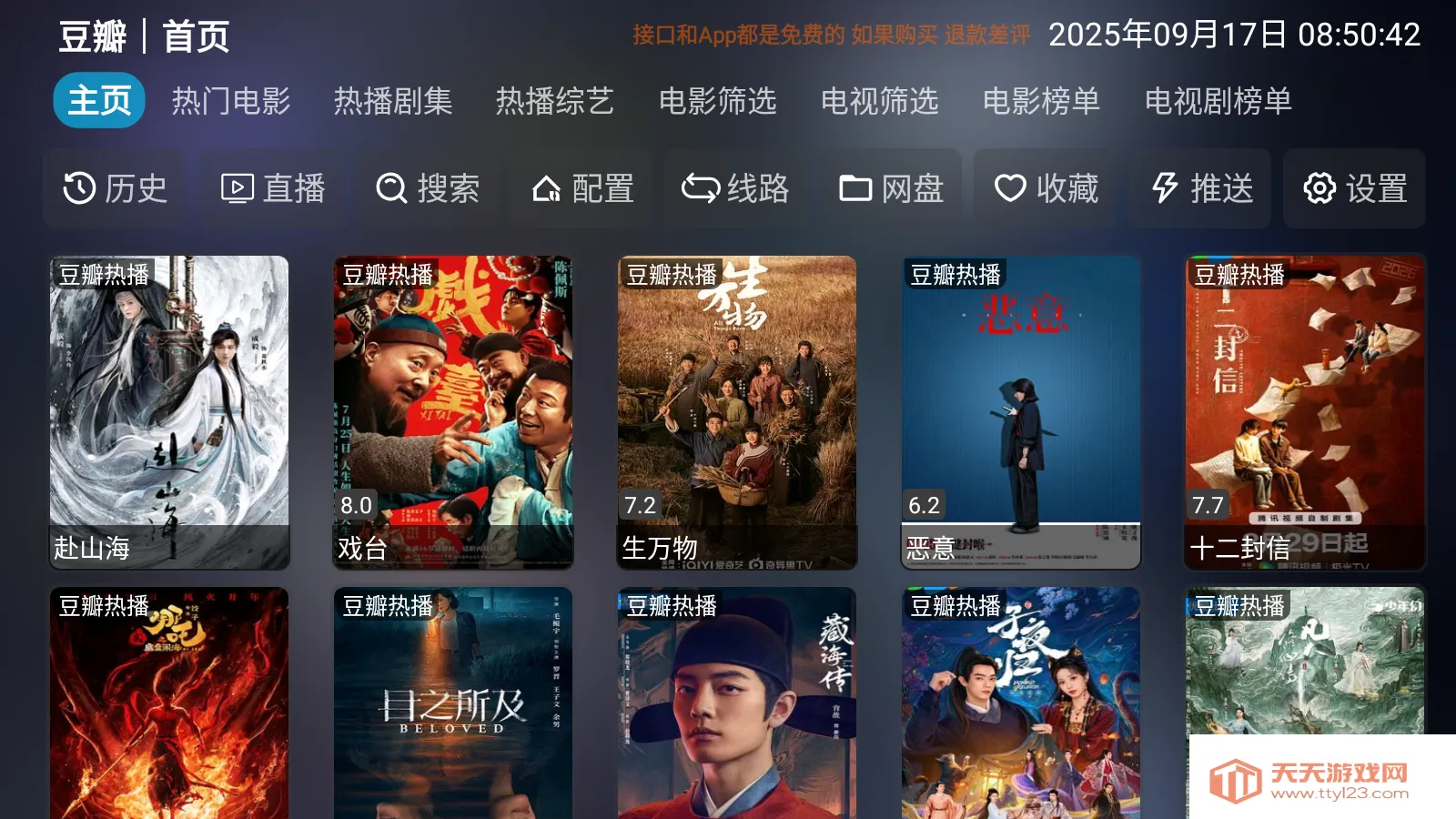Open the 网盘 cloud drive
1456x819 pixels.
point(891,188)
